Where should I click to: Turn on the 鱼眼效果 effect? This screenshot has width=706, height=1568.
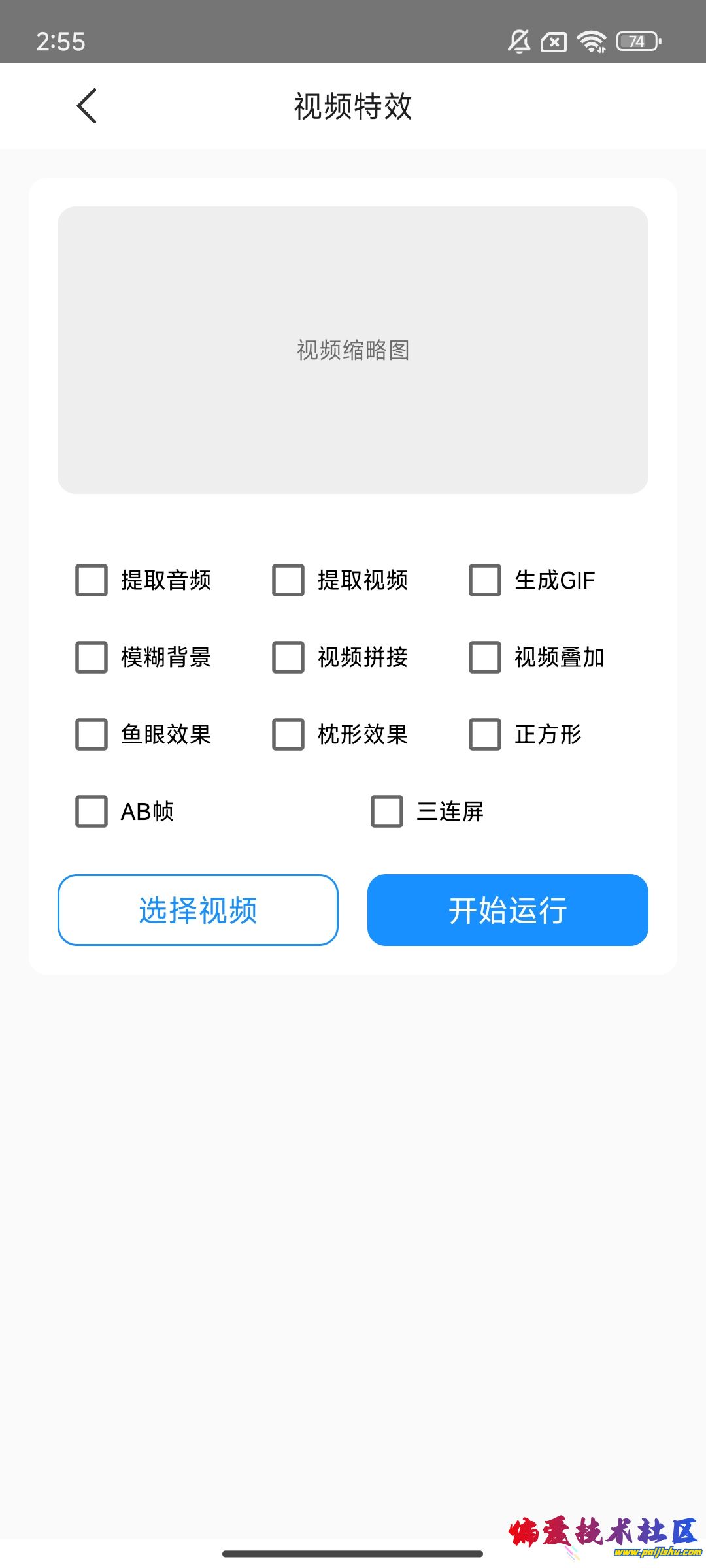[92, 734]
